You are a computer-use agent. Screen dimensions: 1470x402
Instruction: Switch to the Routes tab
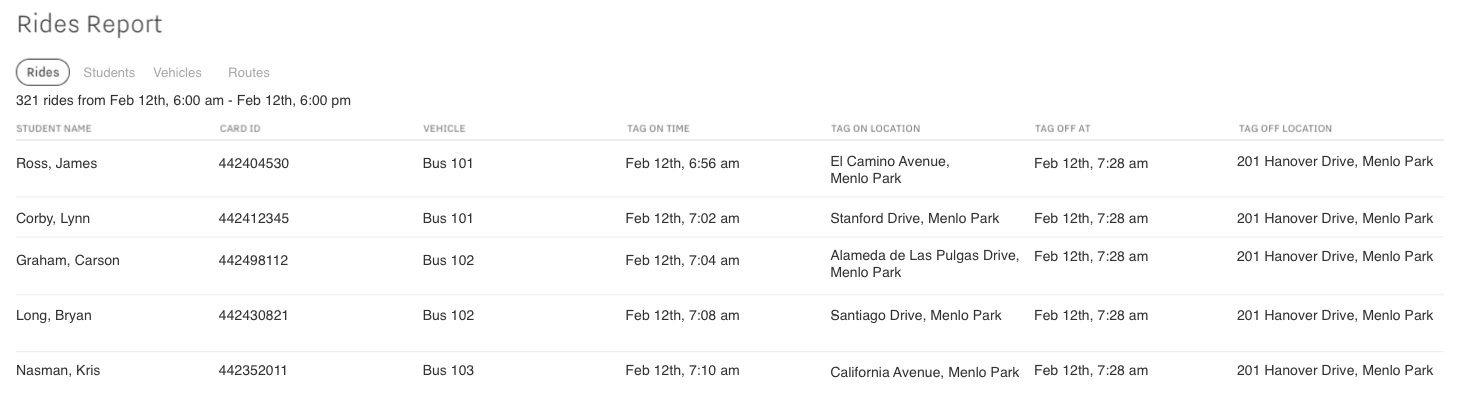coord(248,72)
